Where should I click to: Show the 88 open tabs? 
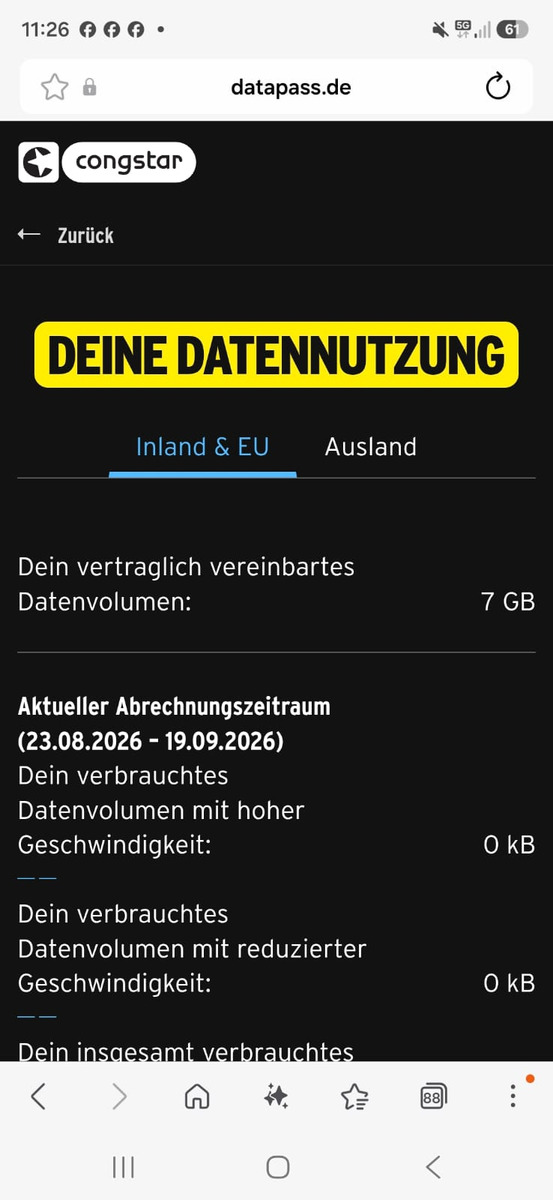(433, 1097)
